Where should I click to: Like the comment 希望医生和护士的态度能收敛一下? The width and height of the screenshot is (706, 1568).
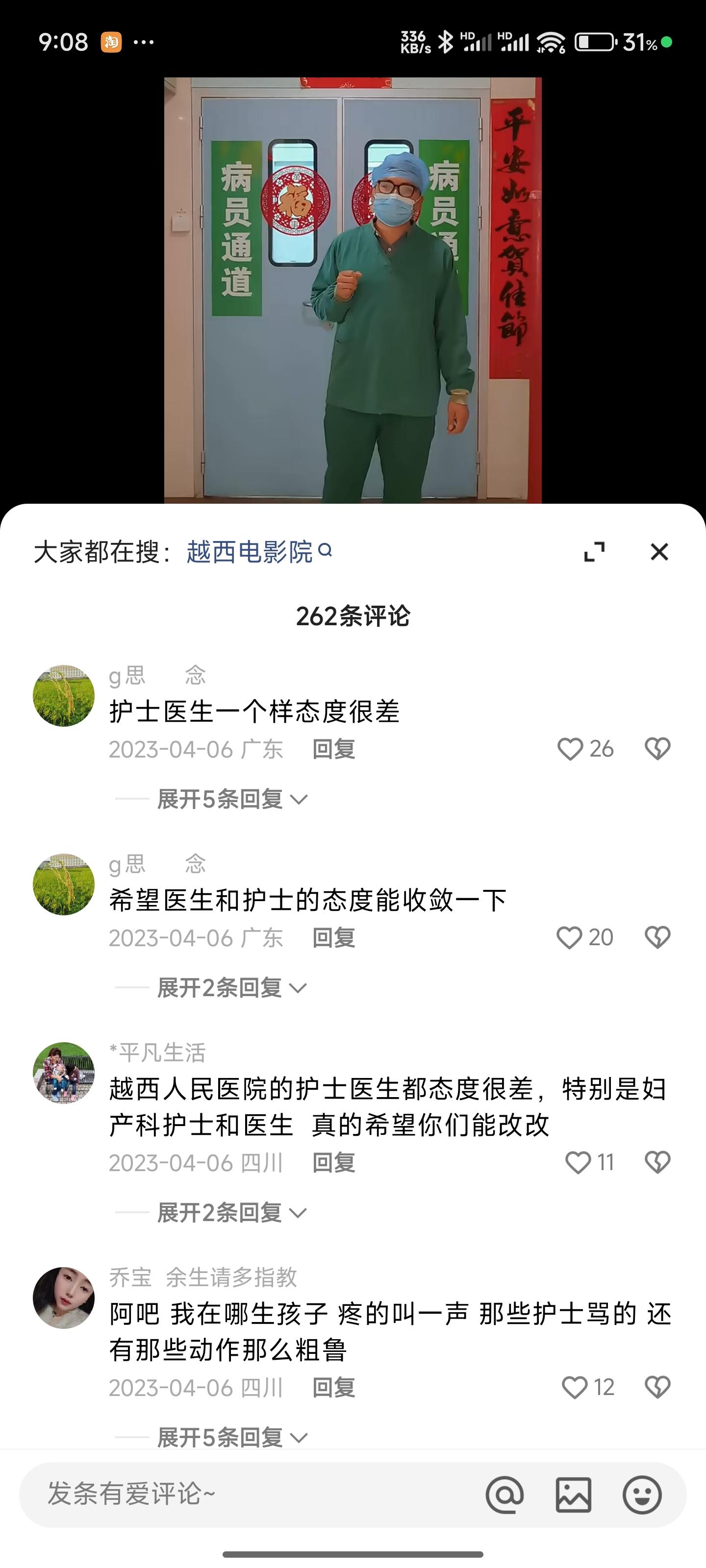pos(570,937)
